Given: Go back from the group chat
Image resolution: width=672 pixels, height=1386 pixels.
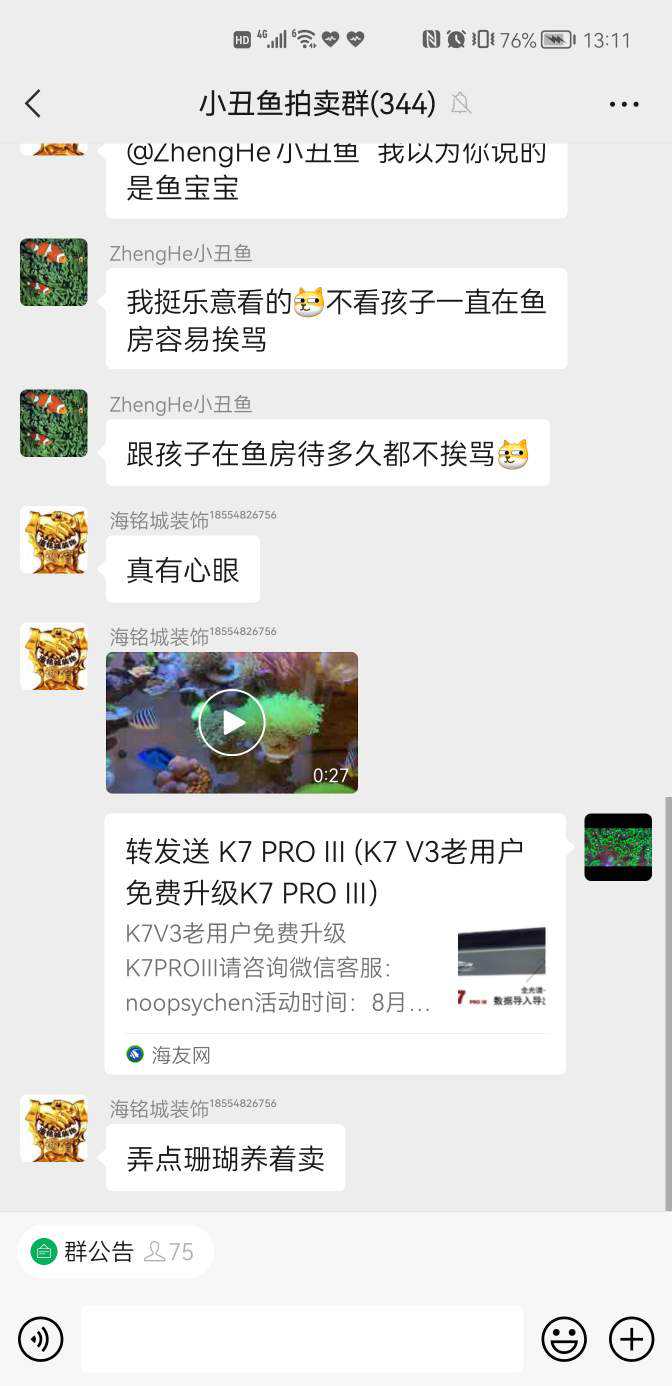Looking at the screenshot, I should (x=33, y=103).
